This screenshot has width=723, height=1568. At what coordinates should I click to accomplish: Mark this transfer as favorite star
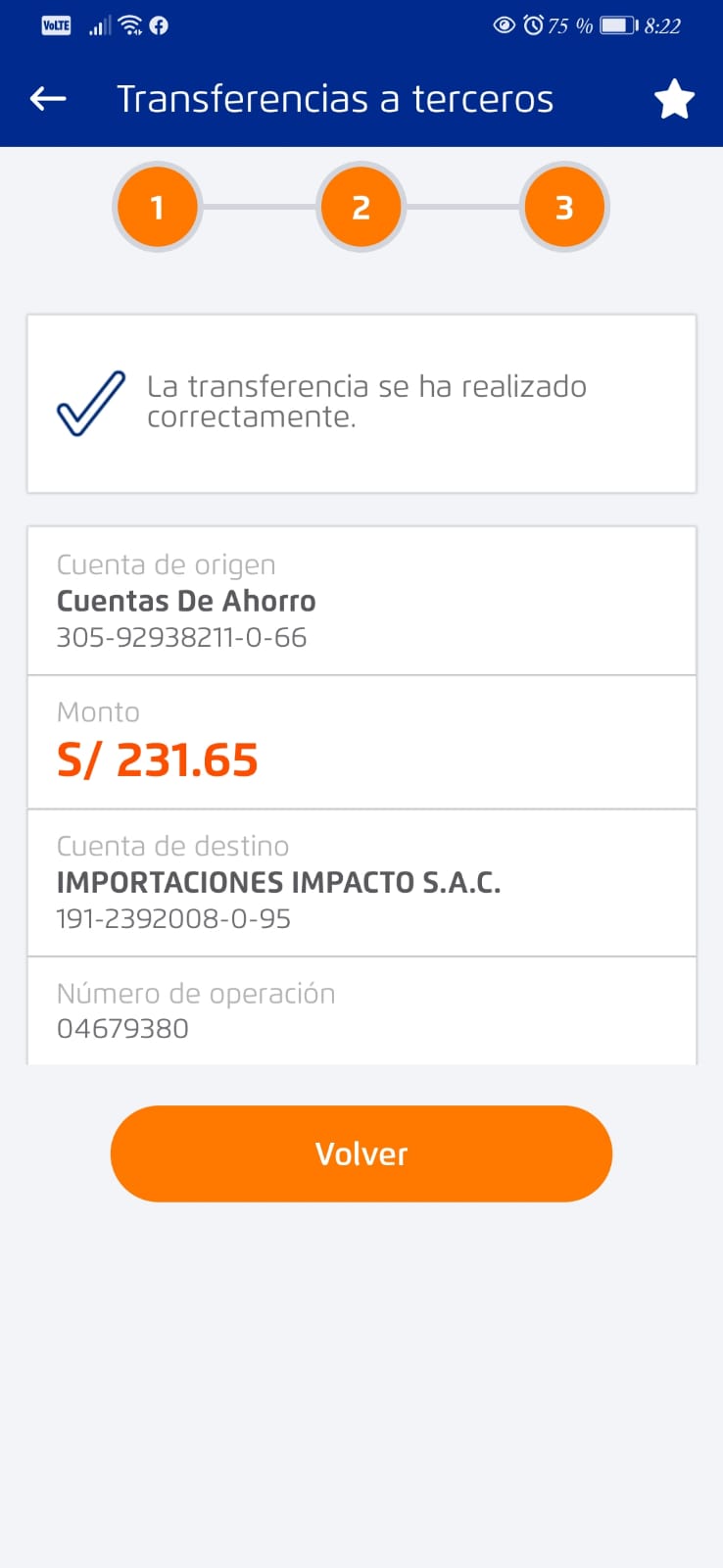click(674, 100)
